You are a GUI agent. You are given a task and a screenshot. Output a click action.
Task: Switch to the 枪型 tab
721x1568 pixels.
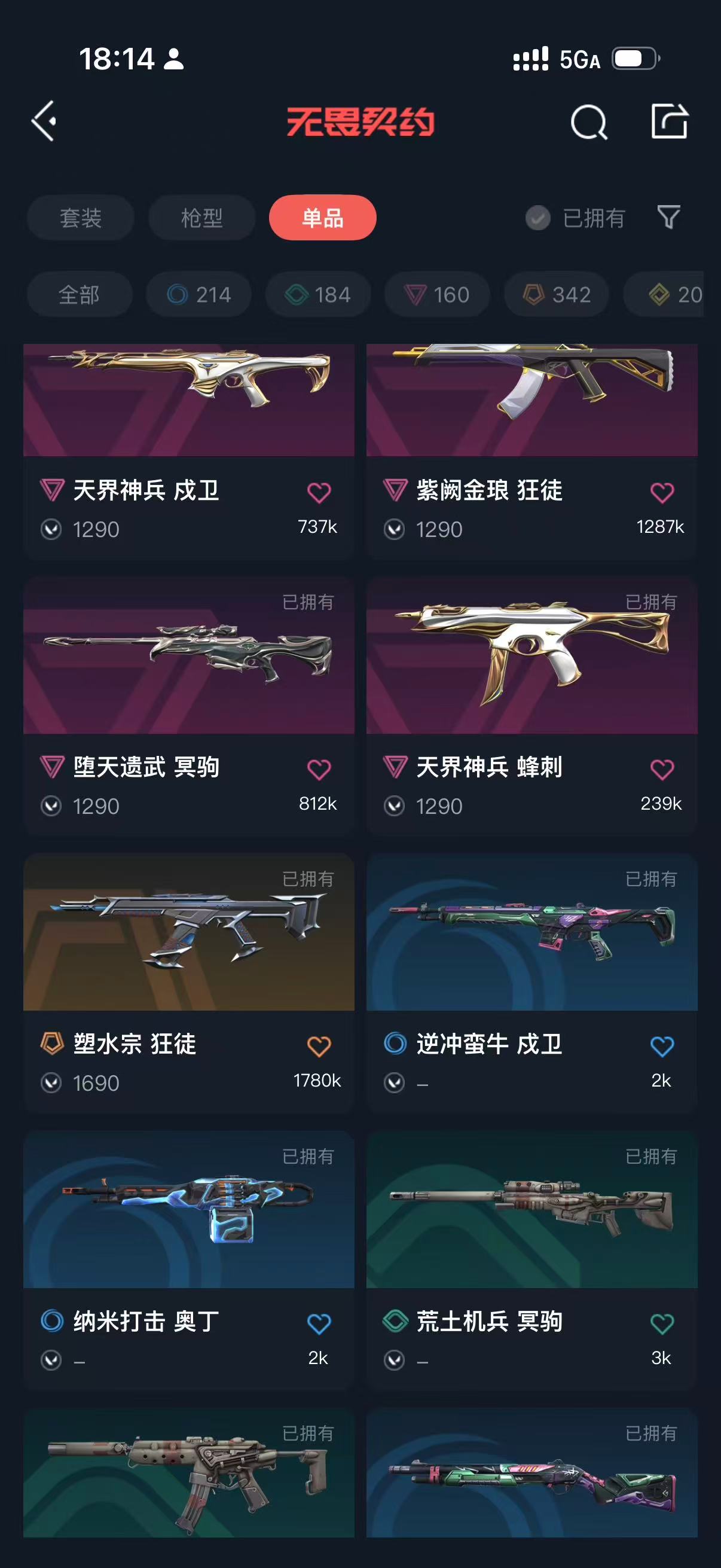[x=201, y=218]
